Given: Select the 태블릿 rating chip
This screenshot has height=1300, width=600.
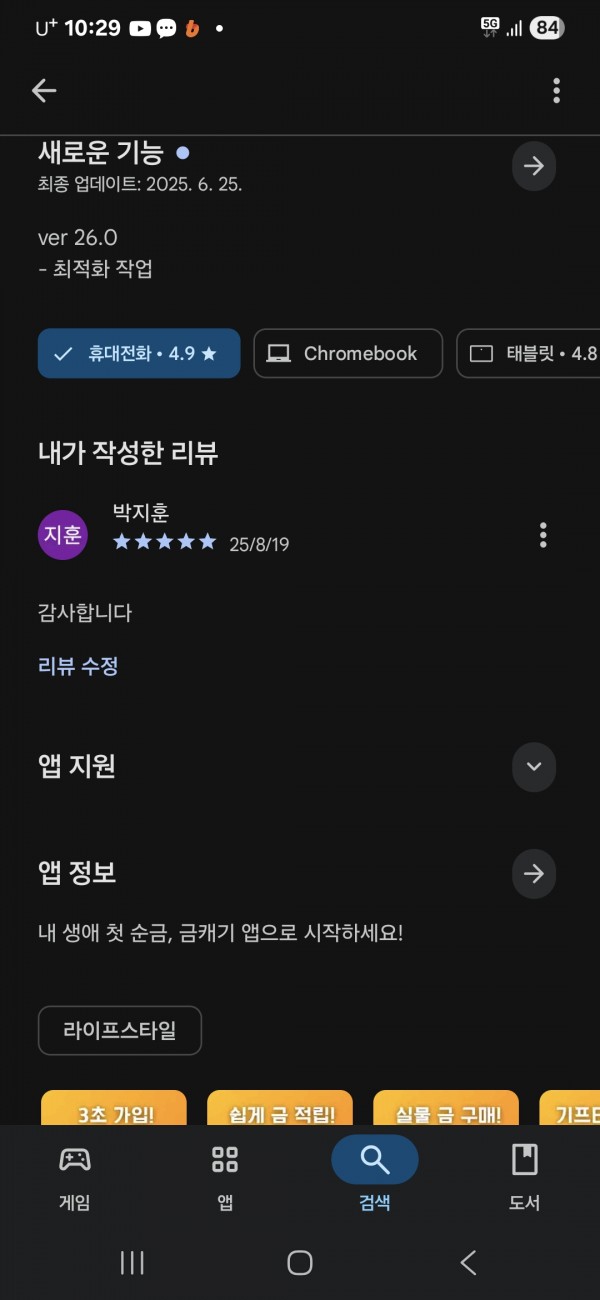Looking at the screenshot, I should pyautogui.click(x=528, y=353).
